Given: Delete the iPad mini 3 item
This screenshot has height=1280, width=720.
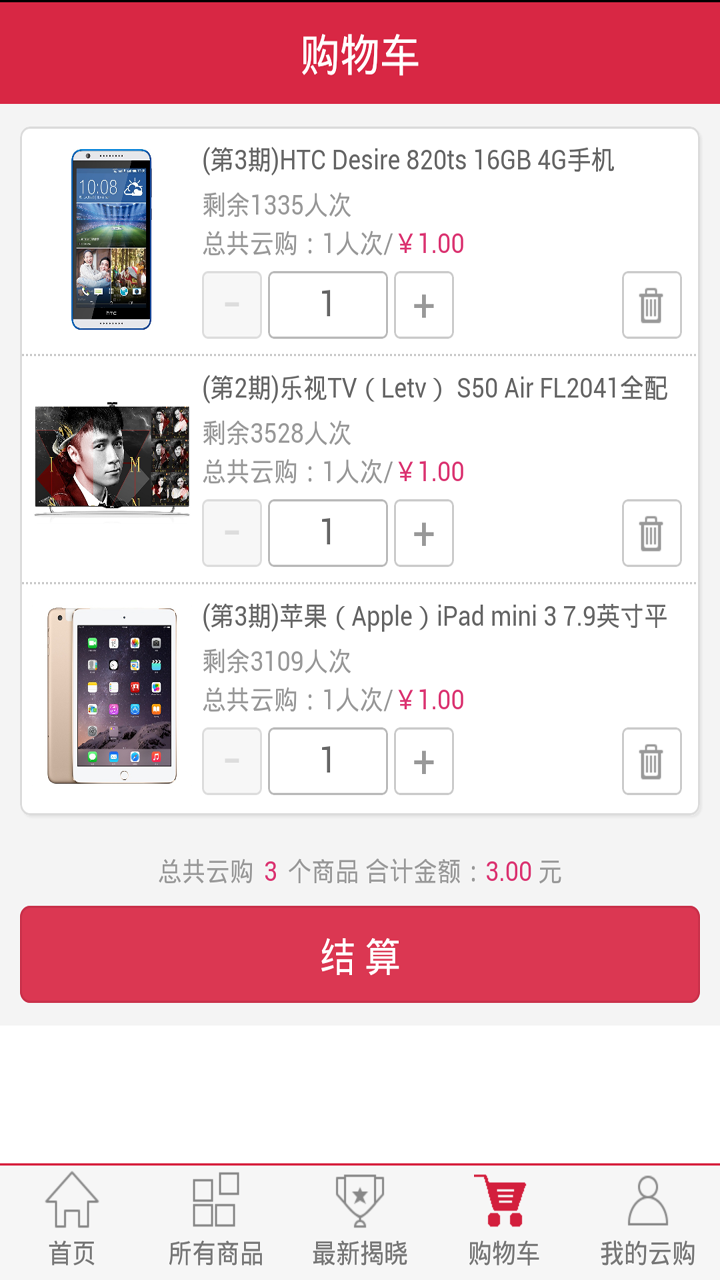Looking at the screenshot, I should pyautogui.click(x=651, y=761).
